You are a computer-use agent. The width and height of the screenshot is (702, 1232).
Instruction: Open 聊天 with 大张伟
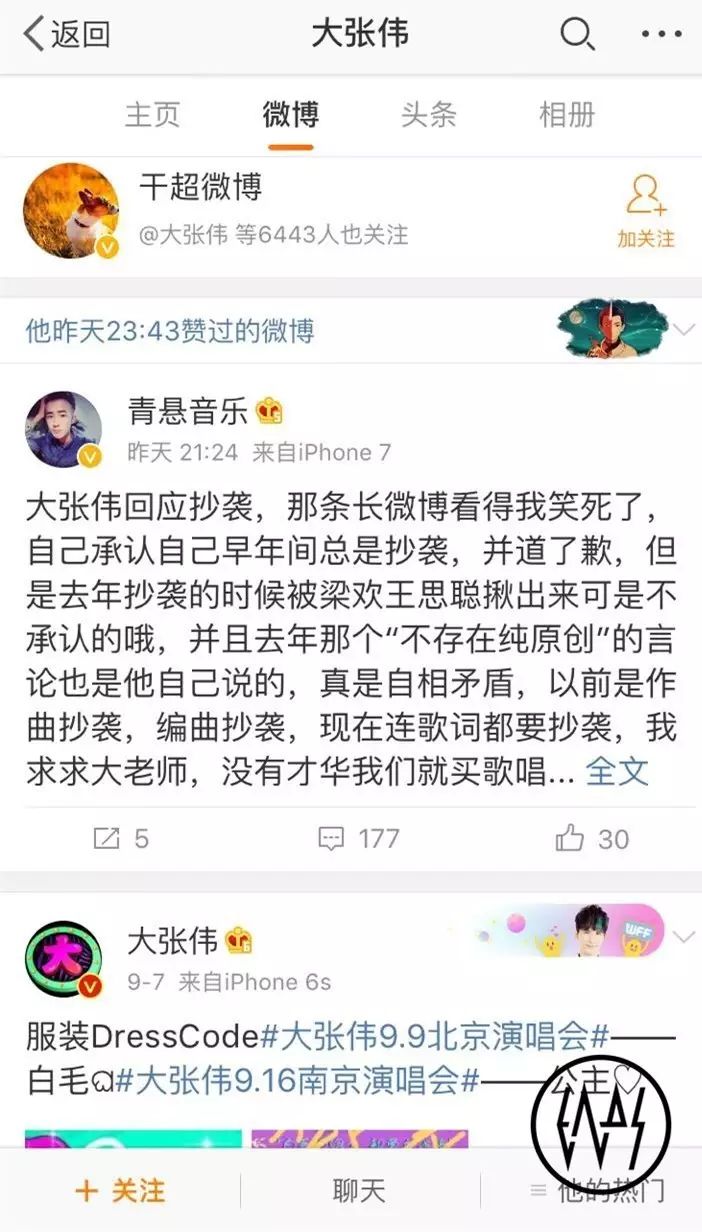358,1191
